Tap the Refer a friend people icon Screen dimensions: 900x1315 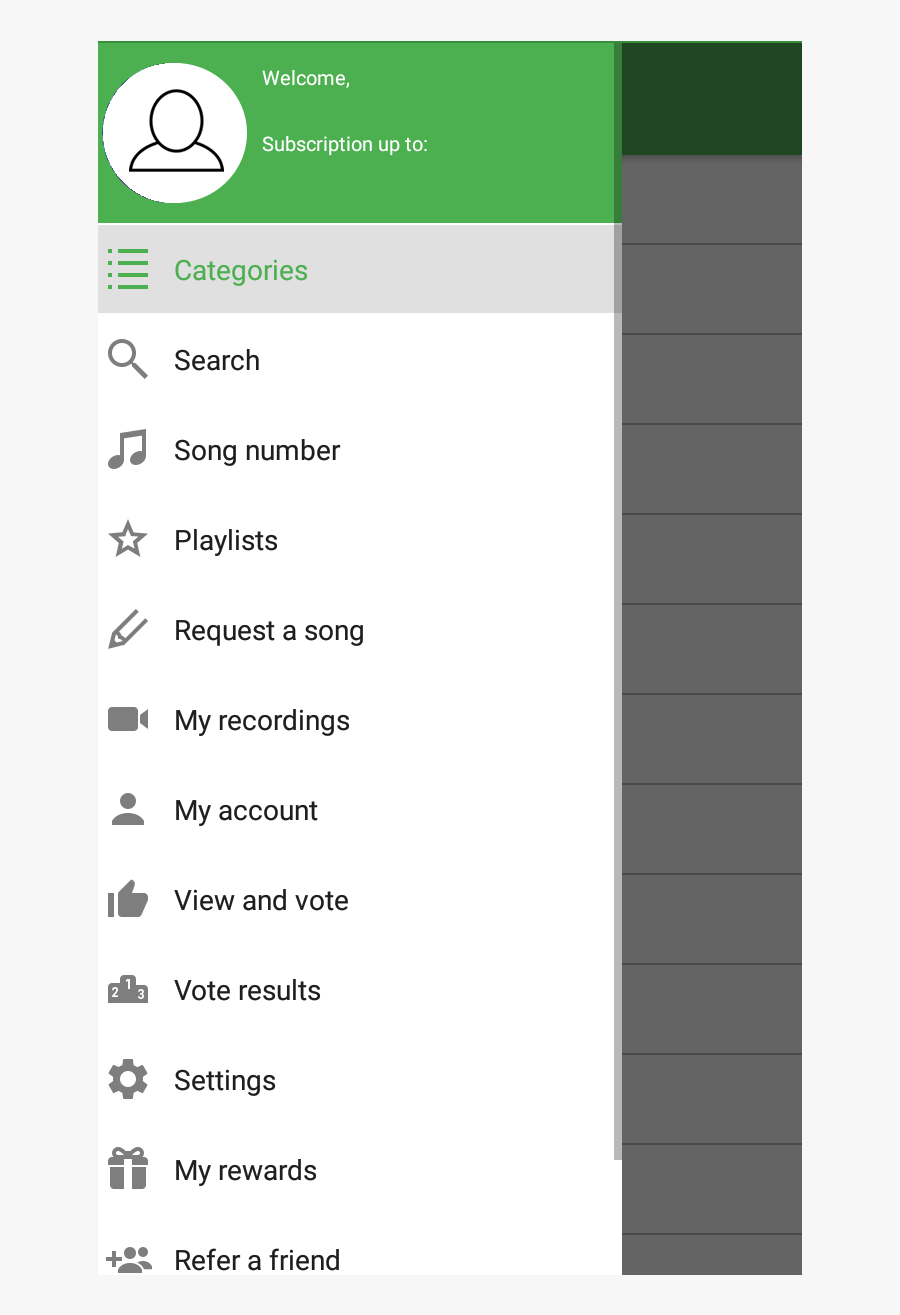(127, 1259)
